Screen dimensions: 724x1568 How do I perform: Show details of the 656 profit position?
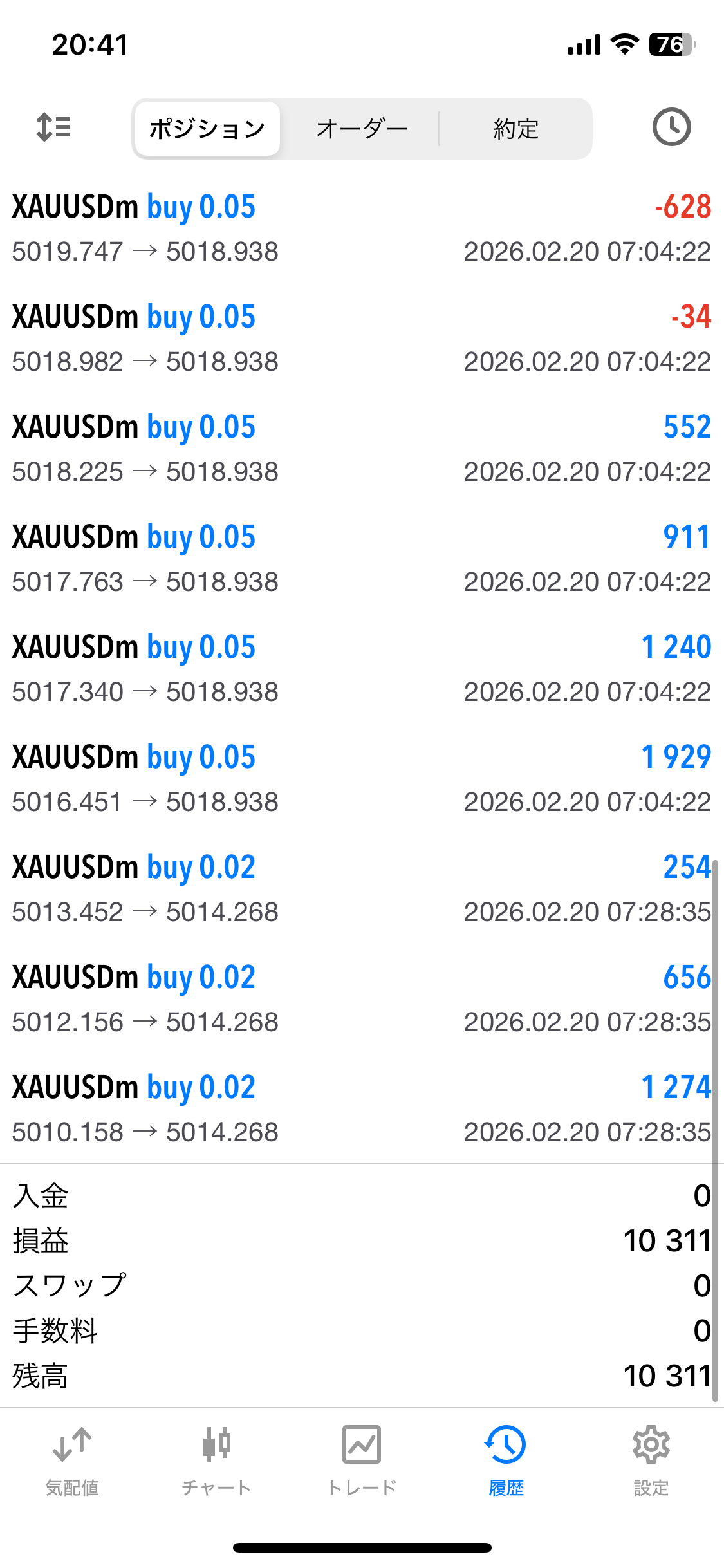pos(362,999)
